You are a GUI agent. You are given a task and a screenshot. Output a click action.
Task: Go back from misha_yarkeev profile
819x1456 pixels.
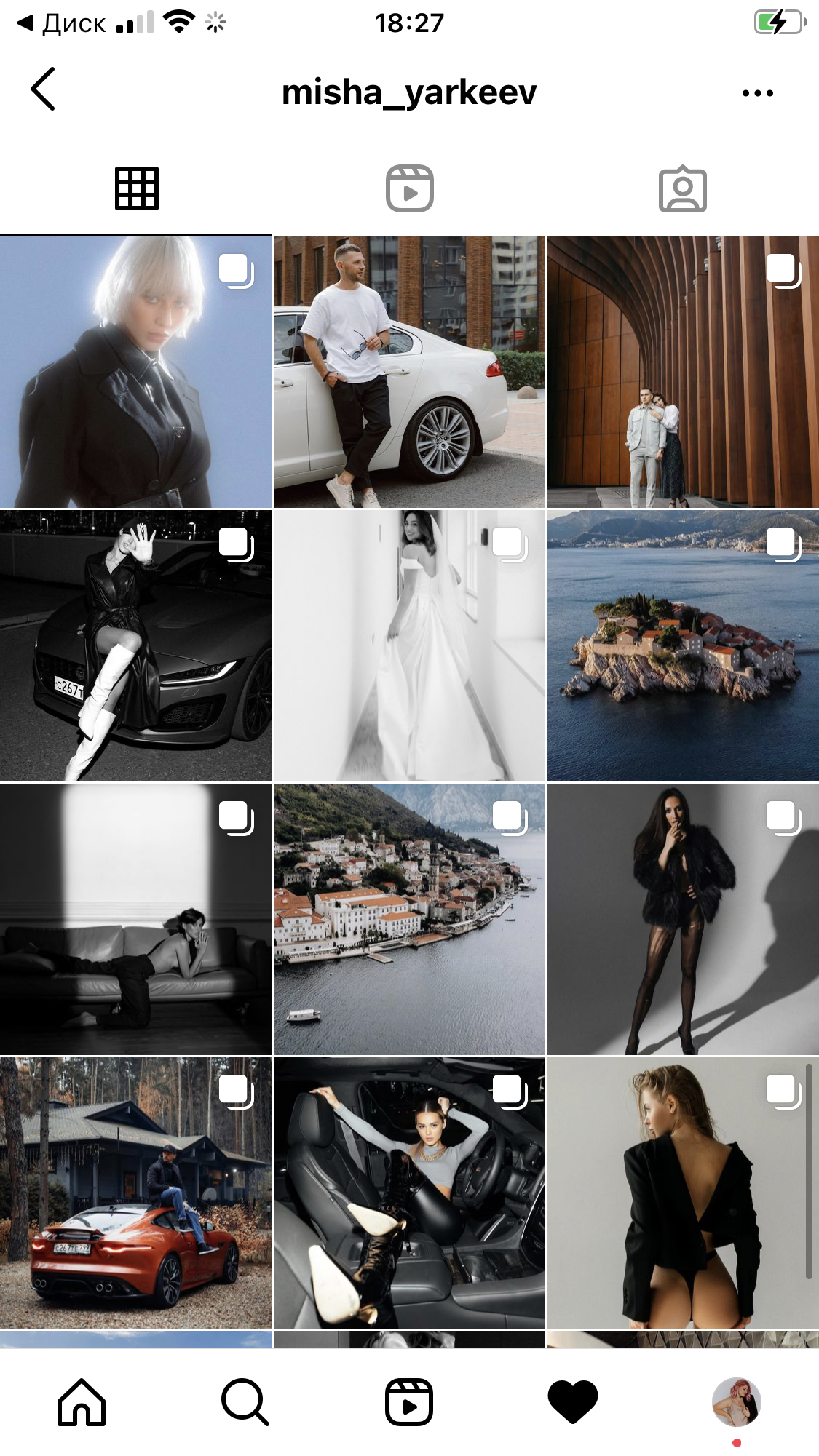[x=43, y=89]
